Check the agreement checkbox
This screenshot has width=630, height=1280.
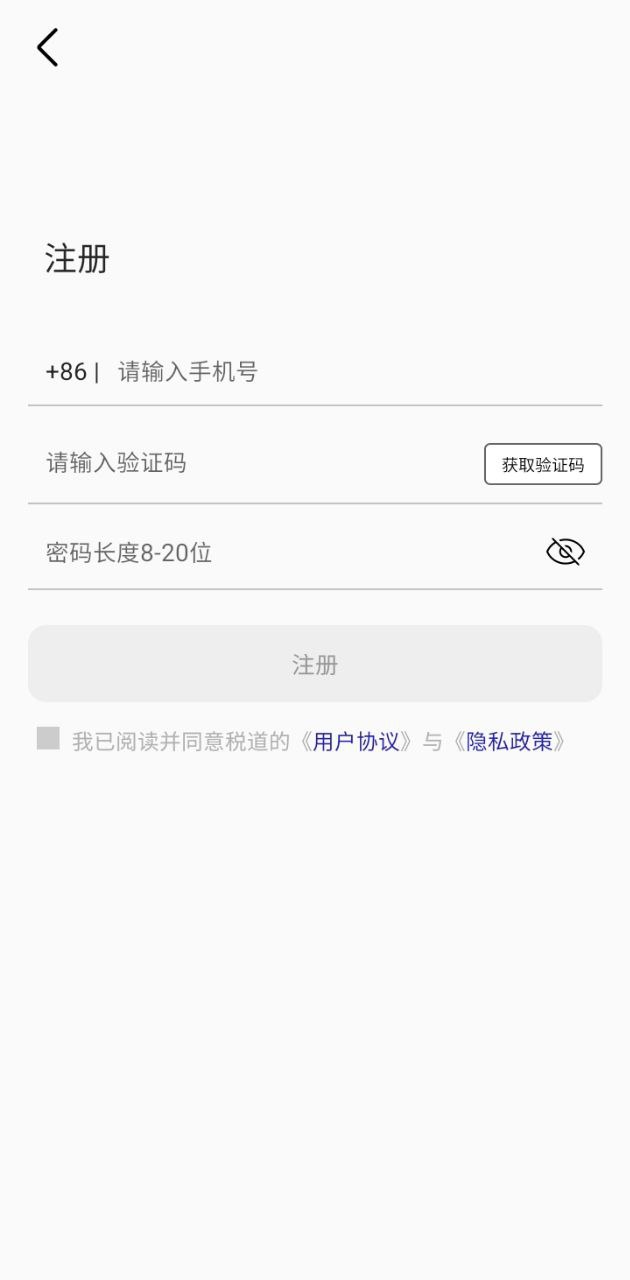click(x=48, y=739)
